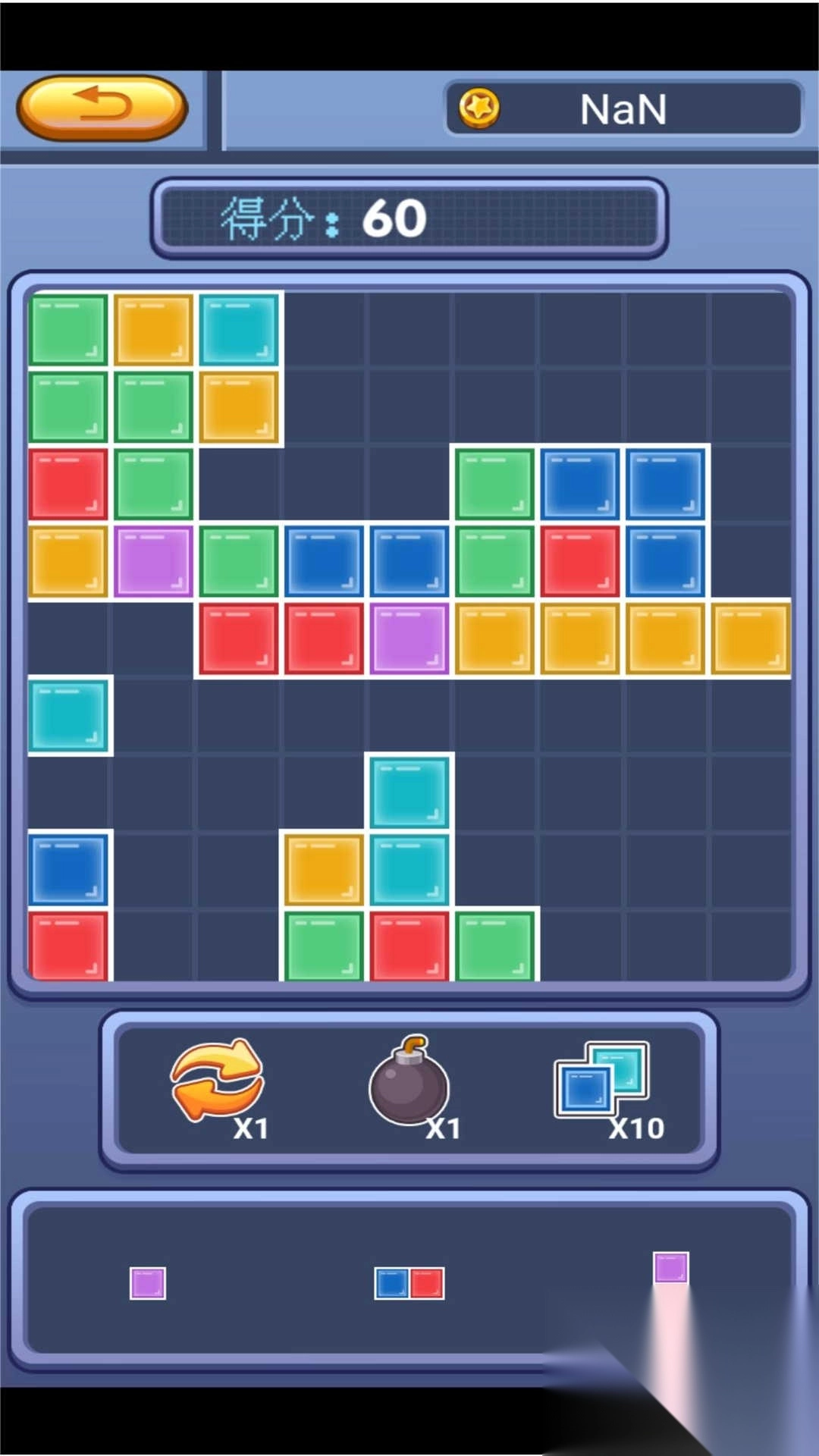The width and height of the screenshot is (819, 1456).
Task: Select the purple block piece on the right
Action: pyautogui.click(x=671, y=1267)
